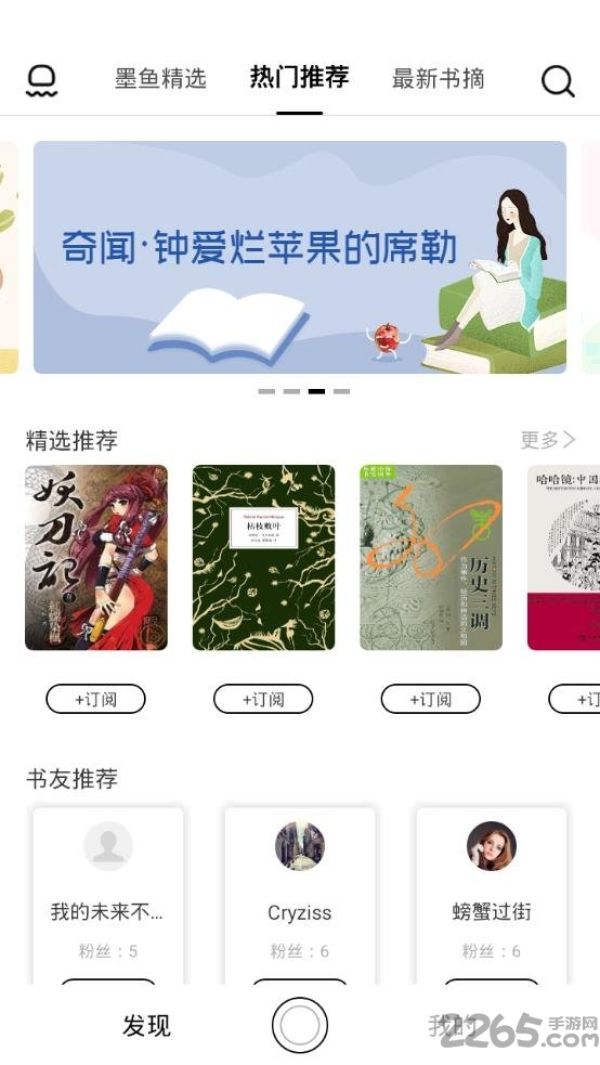Screen dimensions: 600x1065
Task: Open 更多 in 精选推荐 section
Action: coord(548,440)
